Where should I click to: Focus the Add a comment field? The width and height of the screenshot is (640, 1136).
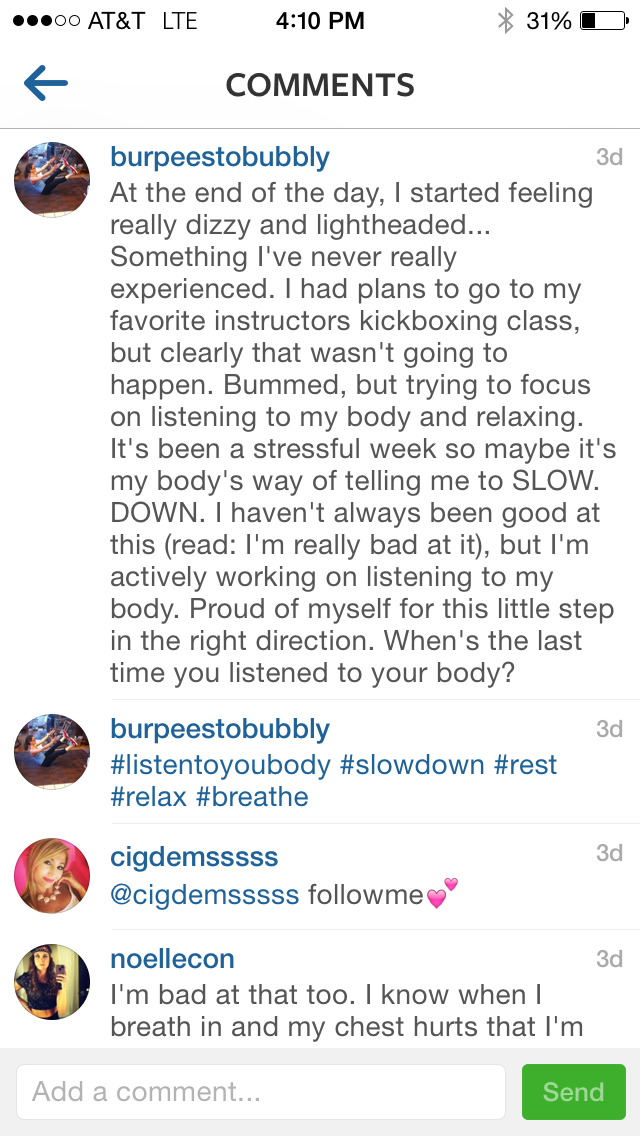260,1092
